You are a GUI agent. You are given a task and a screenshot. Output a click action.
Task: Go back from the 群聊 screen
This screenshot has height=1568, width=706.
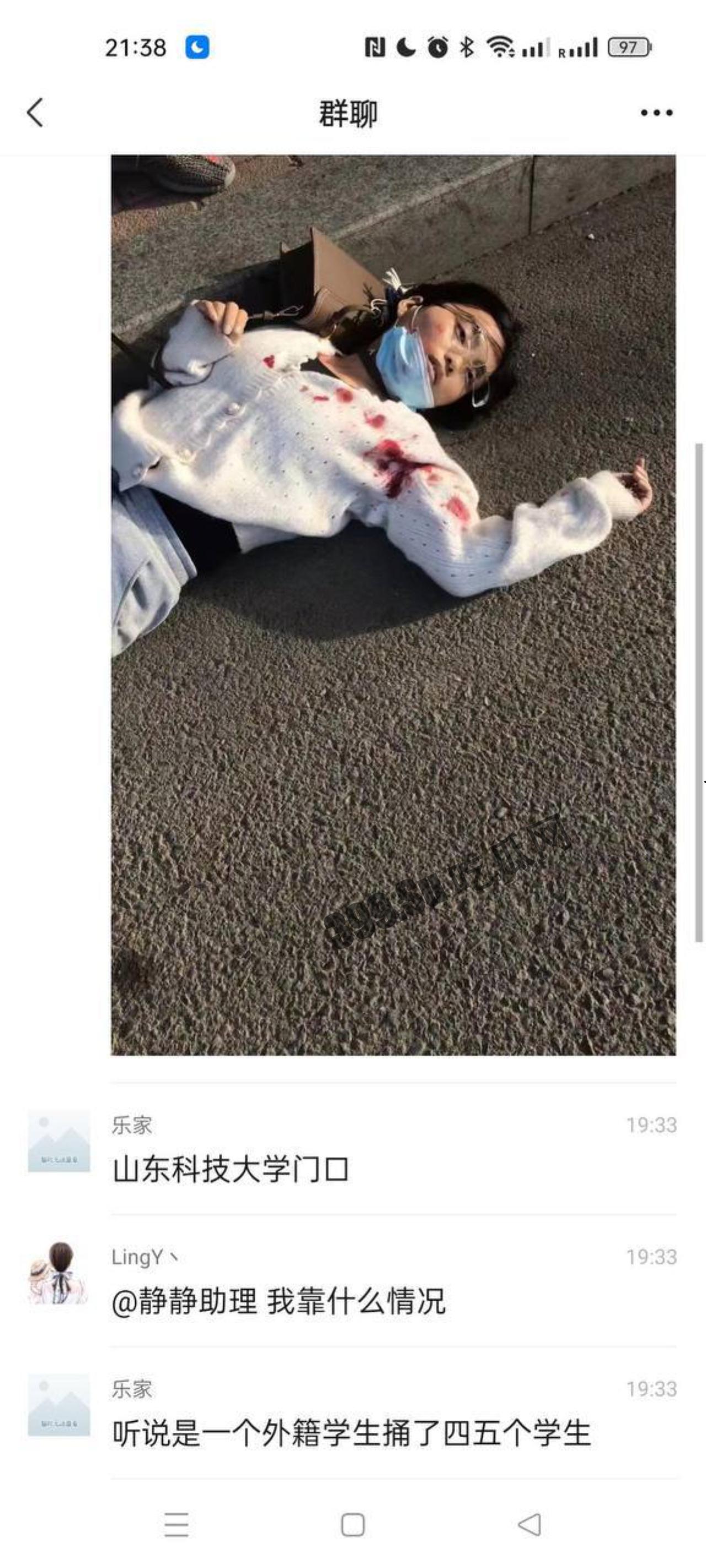(x=35, y=112)
